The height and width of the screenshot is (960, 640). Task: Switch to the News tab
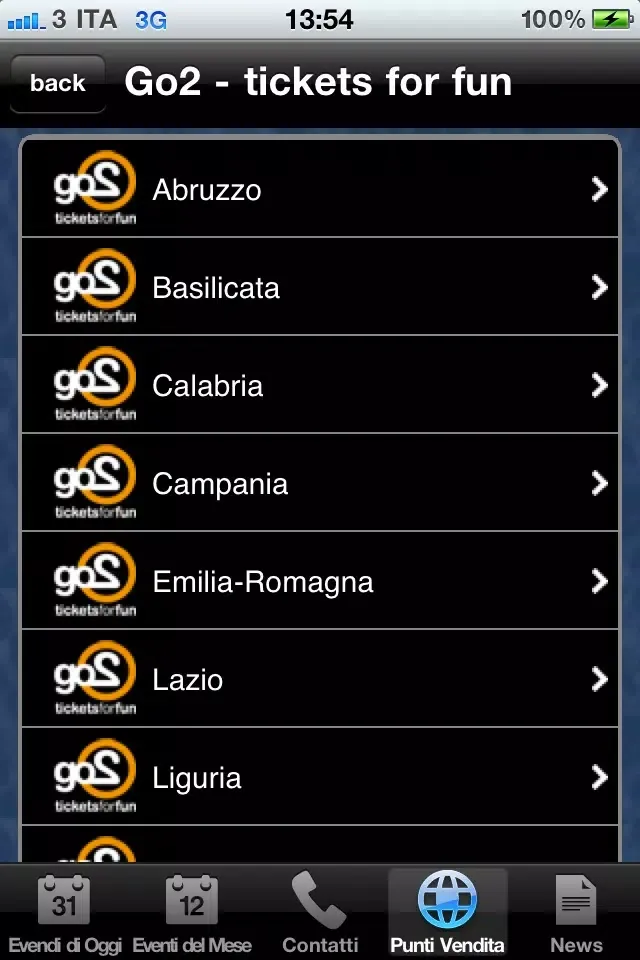pyautogui.click(x=576, y=912)
